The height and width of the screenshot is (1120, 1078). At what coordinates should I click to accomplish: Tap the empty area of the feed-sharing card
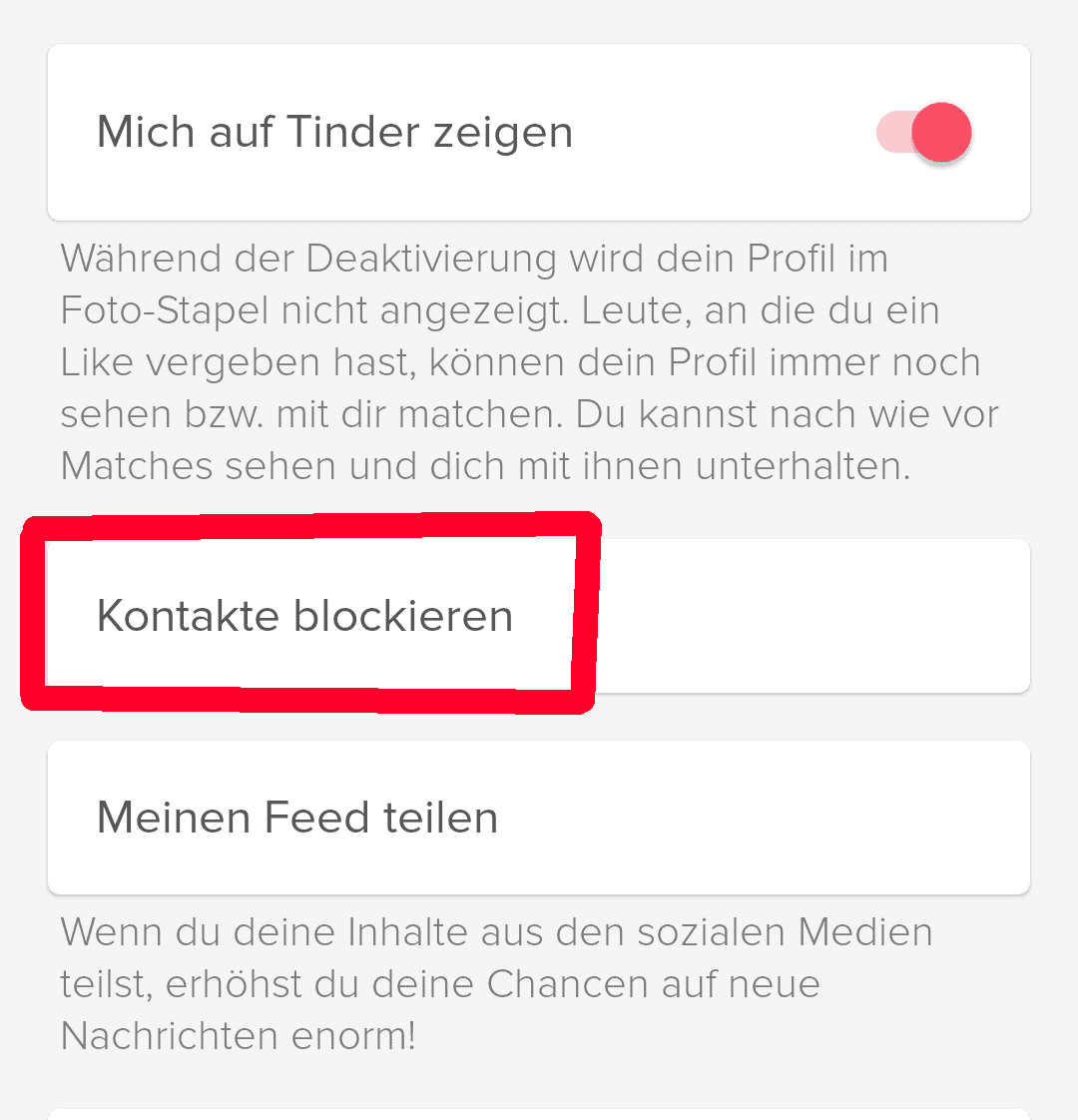pos(799,817)
